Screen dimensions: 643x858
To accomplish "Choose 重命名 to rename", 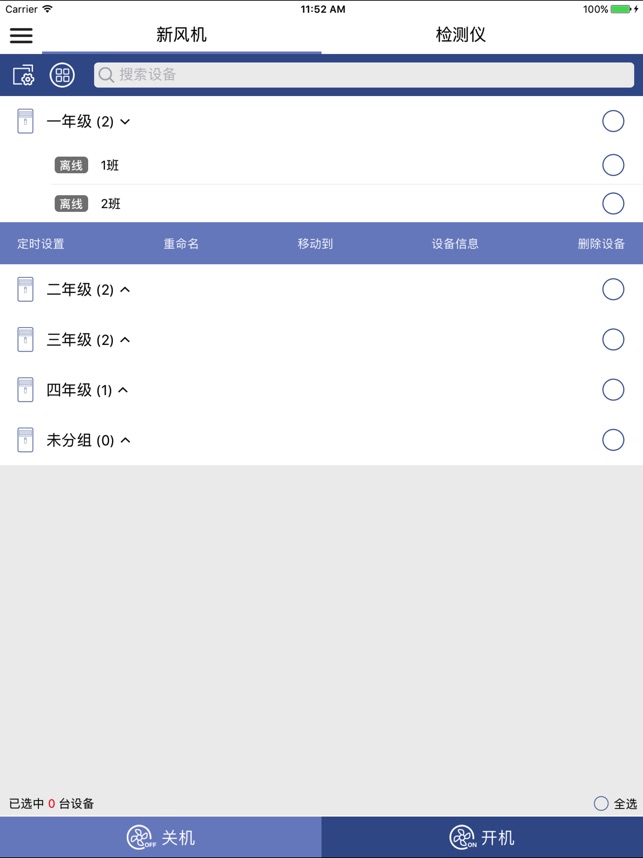I will [x=181, y=244].
